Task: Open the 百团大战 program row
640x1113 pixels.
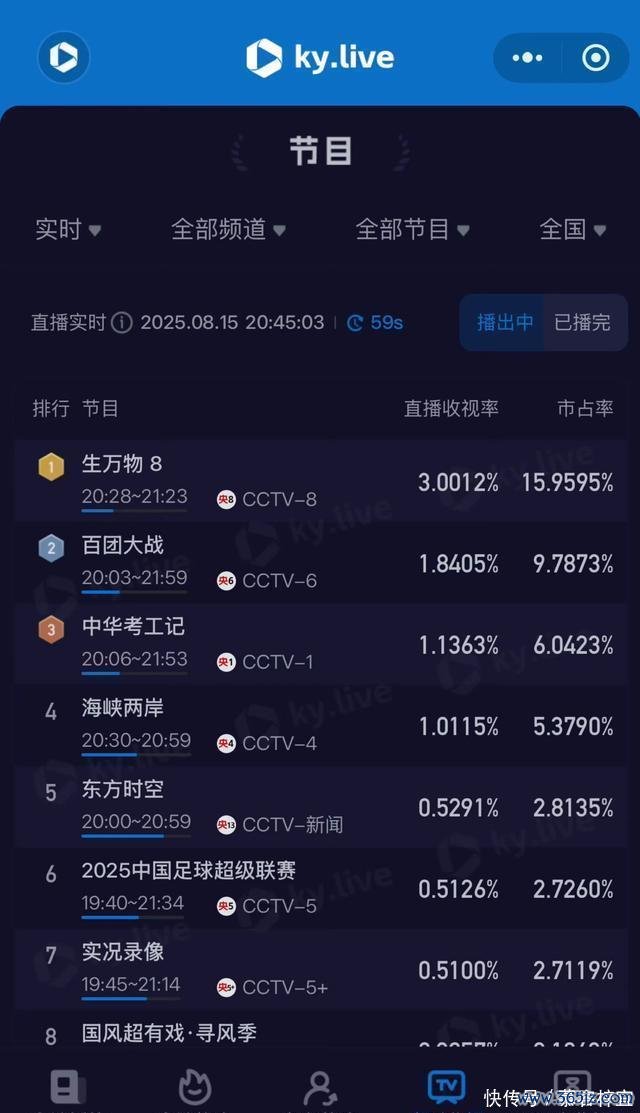Action: coord(320,562)
